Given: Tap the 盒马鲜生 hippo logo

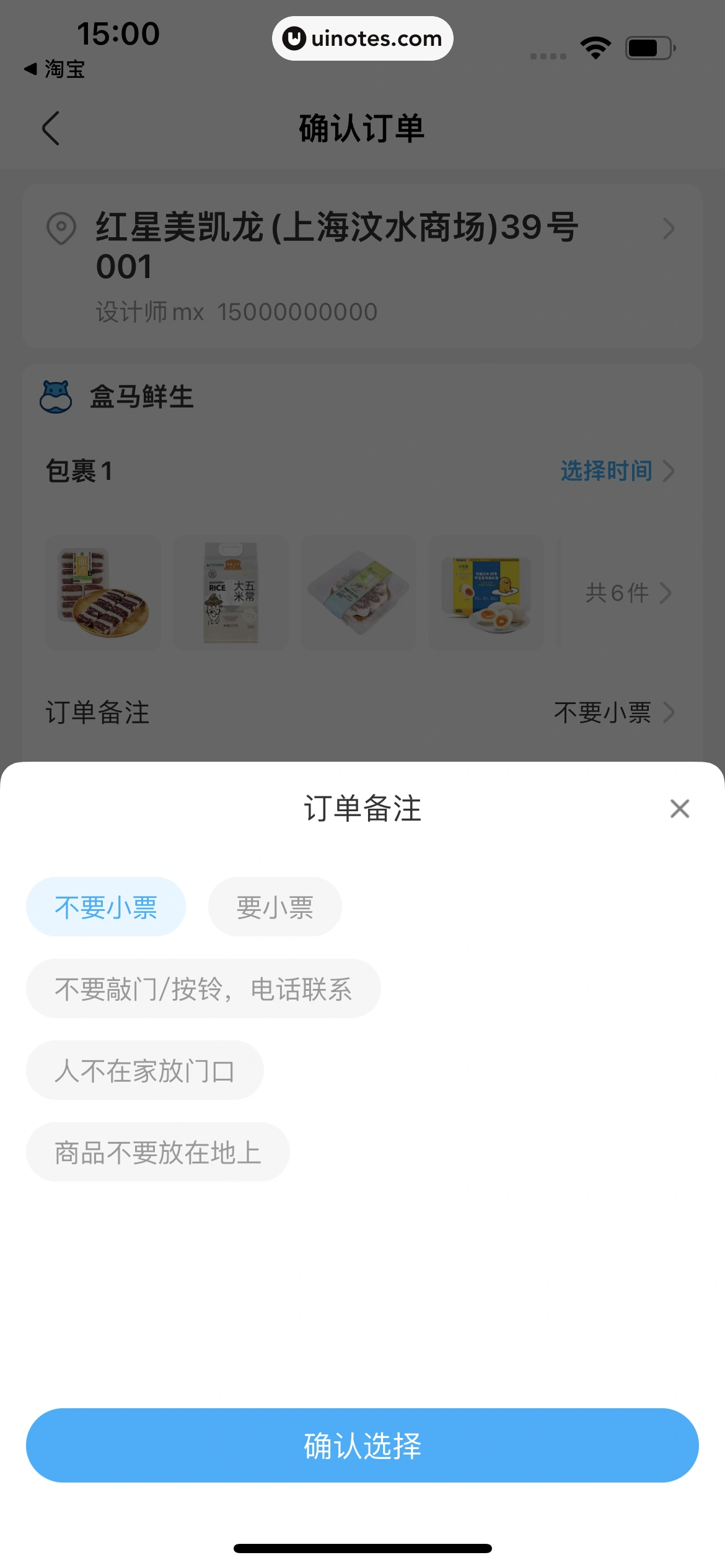Looking at the screenshot, I should click(x=57, y=397).
